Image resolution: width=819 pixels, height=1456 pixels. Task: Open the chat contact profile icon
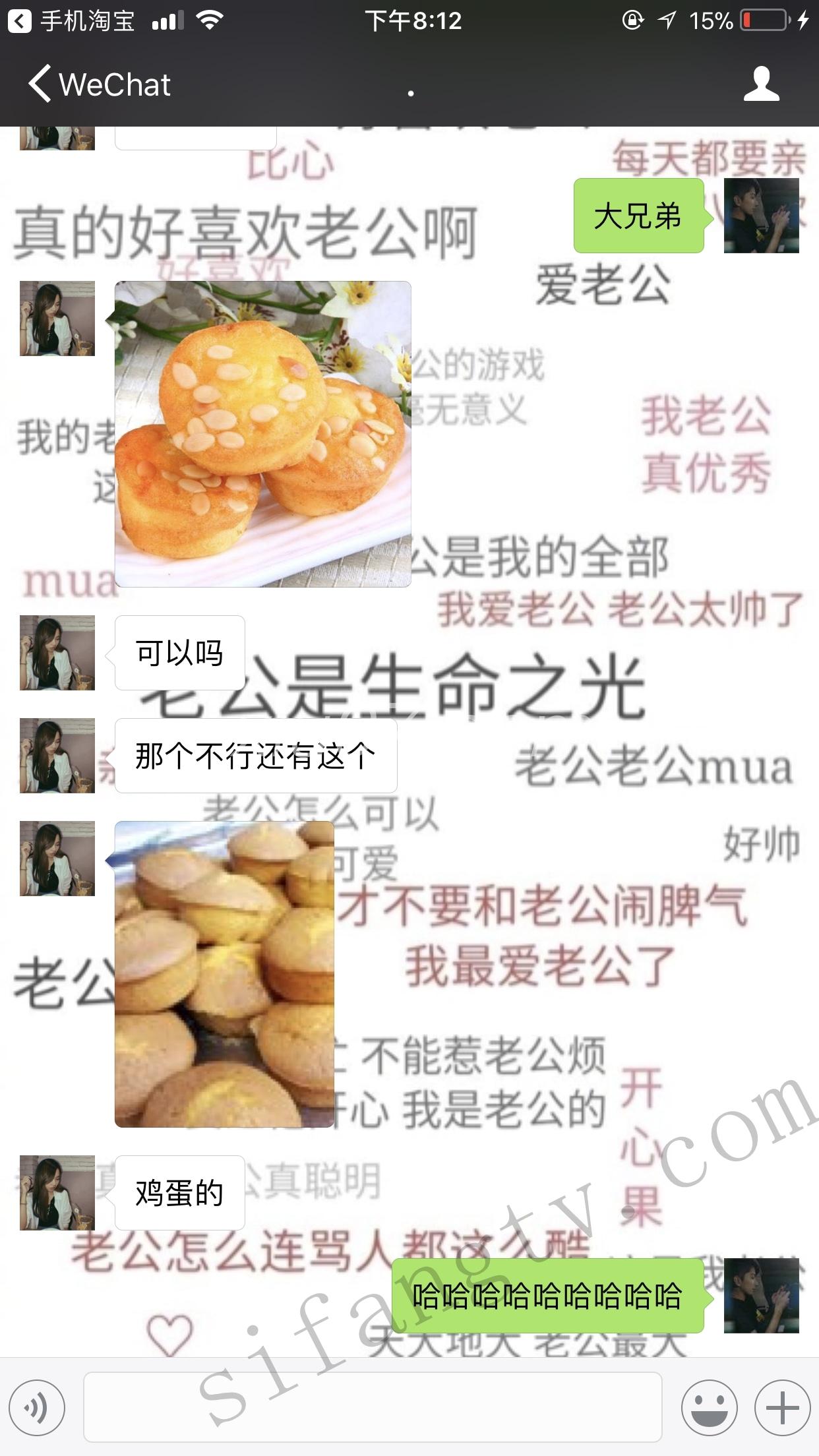[x=761, y=84]
